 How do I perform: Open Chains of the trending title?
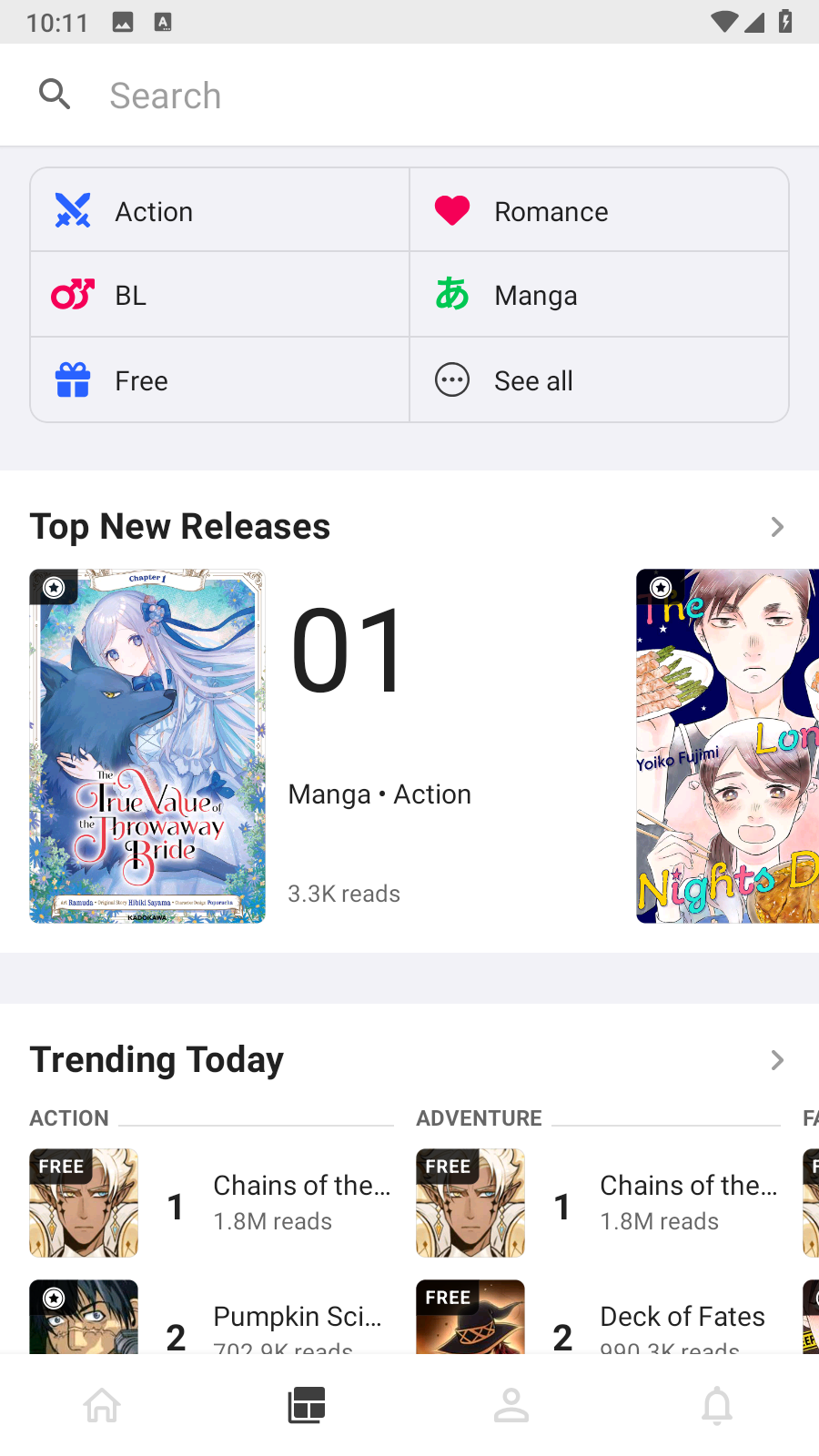pyautogui.click(x=300, y=1185)
